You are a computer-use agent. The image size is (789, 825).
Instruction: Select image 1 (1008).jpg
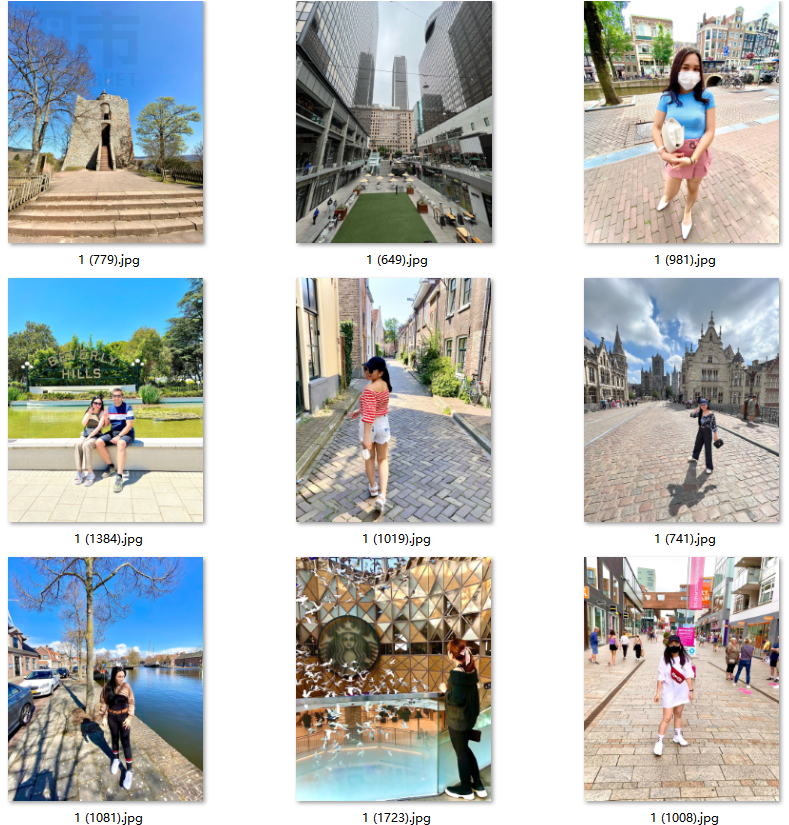pyautogui.click(x=681, y=679)
